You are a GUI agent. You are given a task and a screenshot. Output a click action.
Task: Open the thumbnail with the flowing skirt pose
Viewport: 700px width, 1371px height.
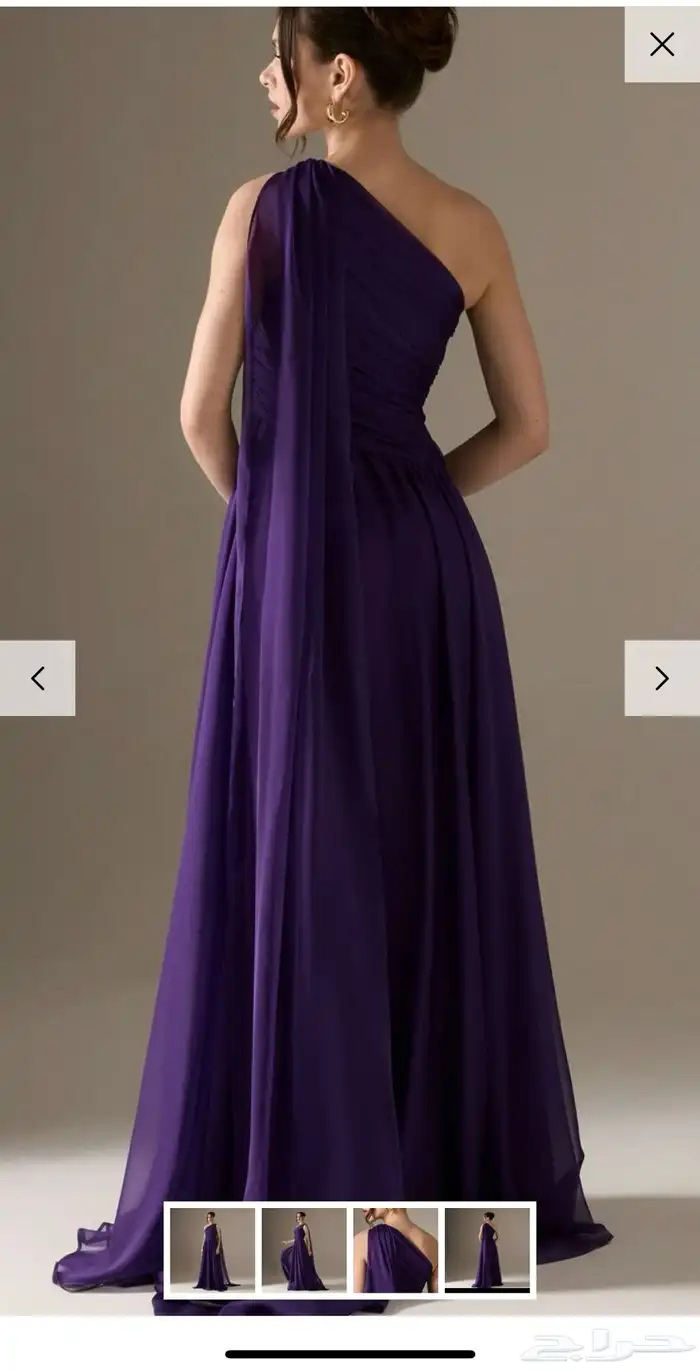pyautogui.click(x=304, y=1249)
